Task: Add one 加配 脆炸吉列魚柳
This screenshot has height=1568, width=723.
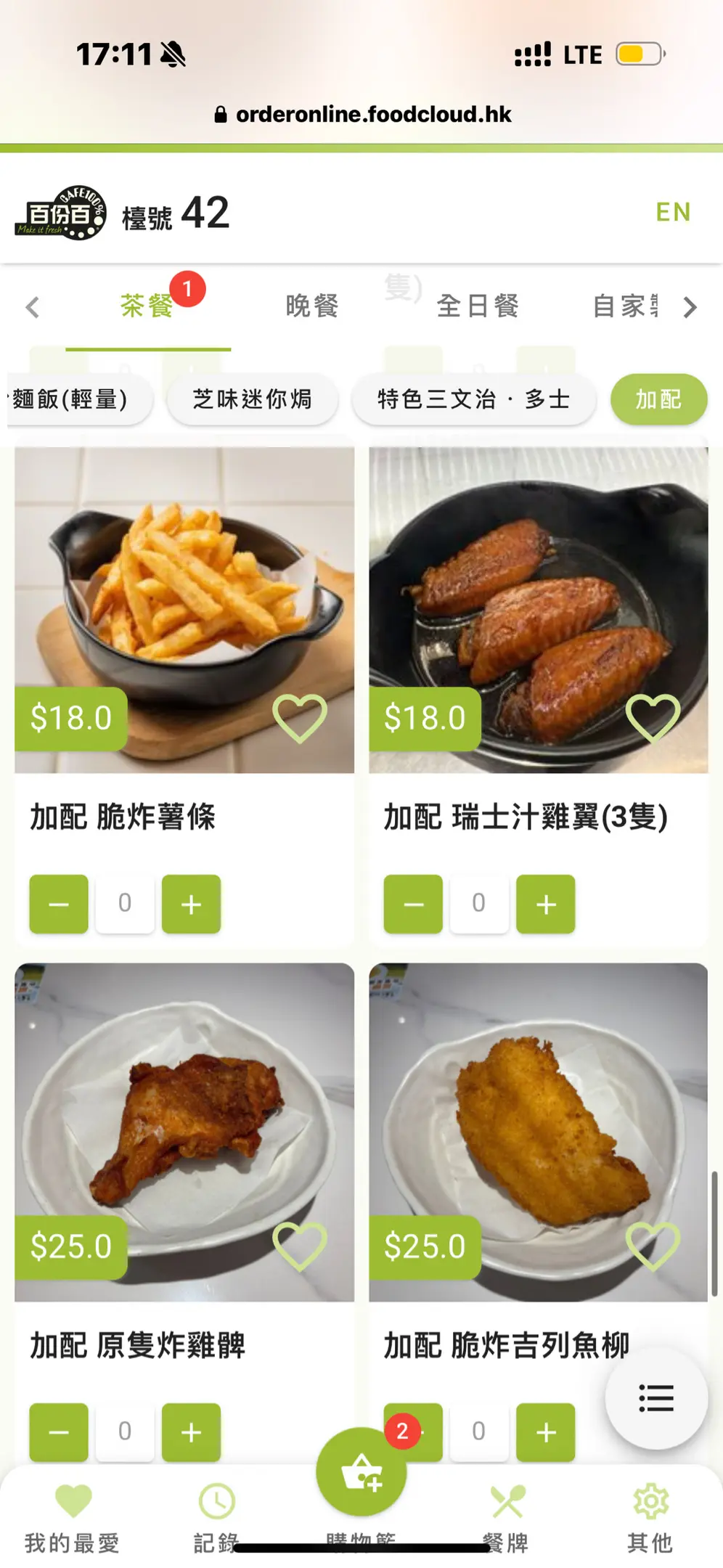Action: click(545, 1432)
